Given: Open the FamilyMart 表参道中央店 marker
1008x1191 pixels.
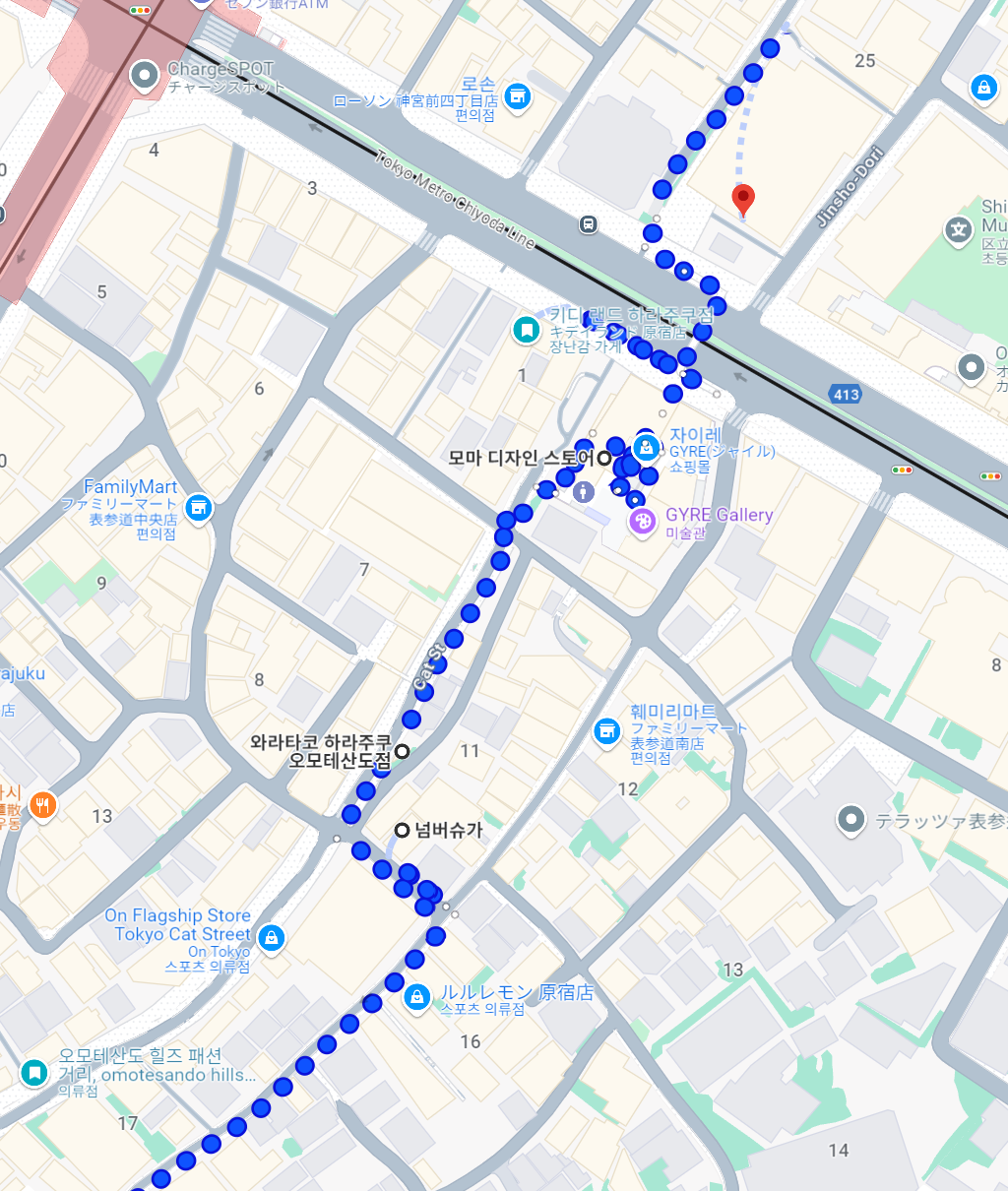Looking at the screenshot, I should (x=198, y=507).
